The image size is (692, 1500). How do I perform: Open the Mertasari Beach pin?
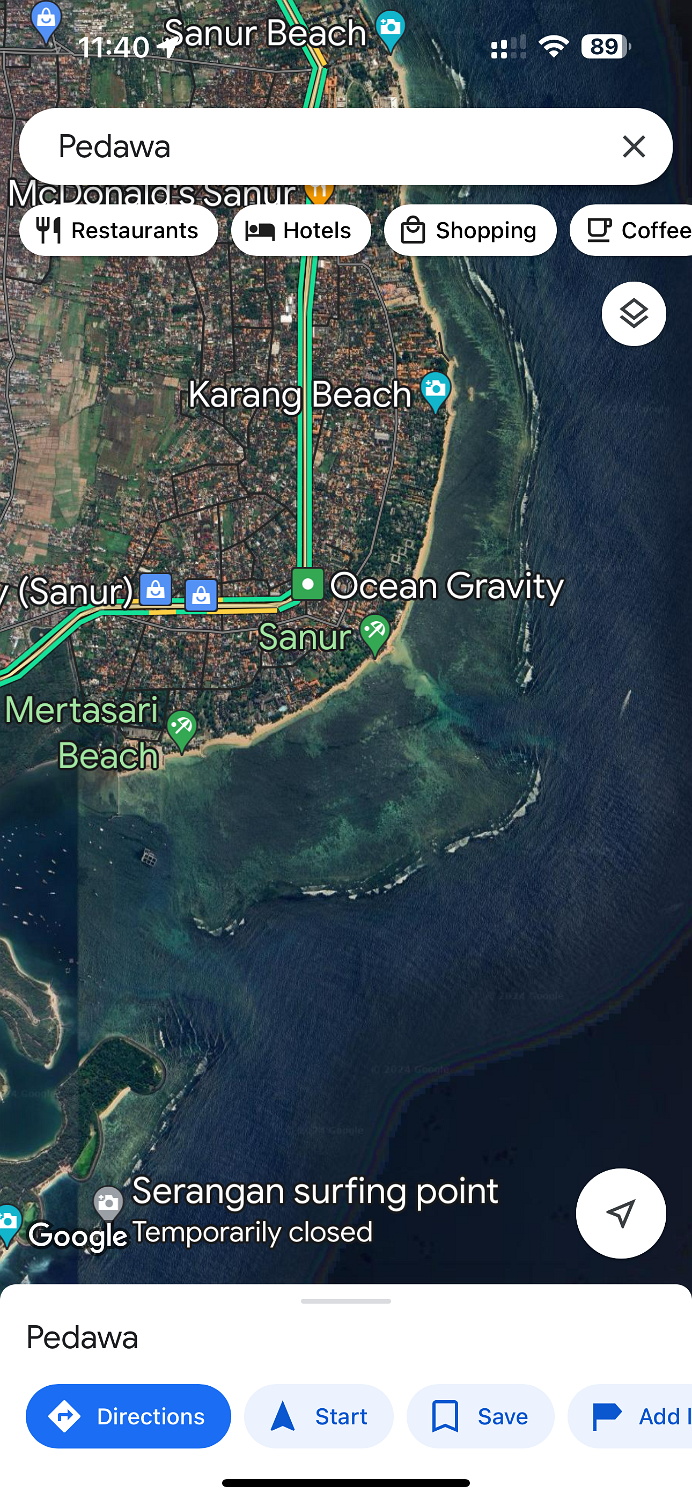(181, 728)
